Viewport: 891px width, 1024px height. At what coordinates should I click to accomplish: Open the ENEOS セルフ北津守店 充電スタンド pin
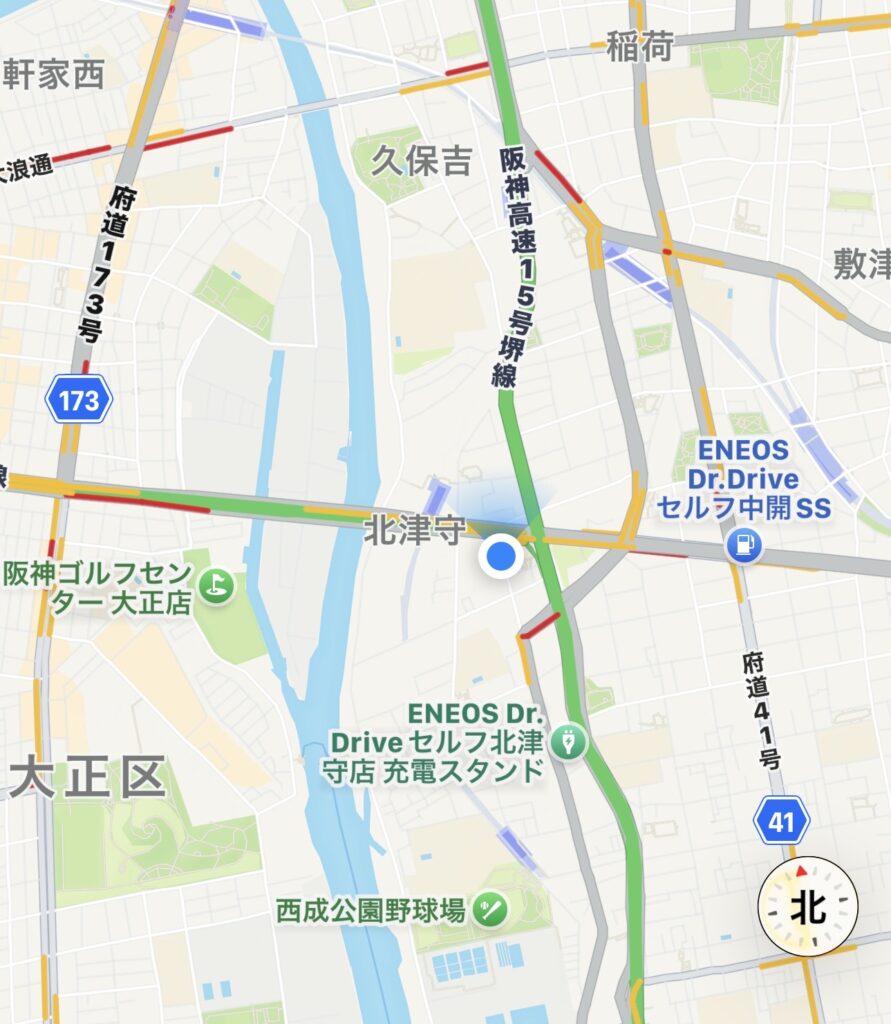click(x=569, y=742)
